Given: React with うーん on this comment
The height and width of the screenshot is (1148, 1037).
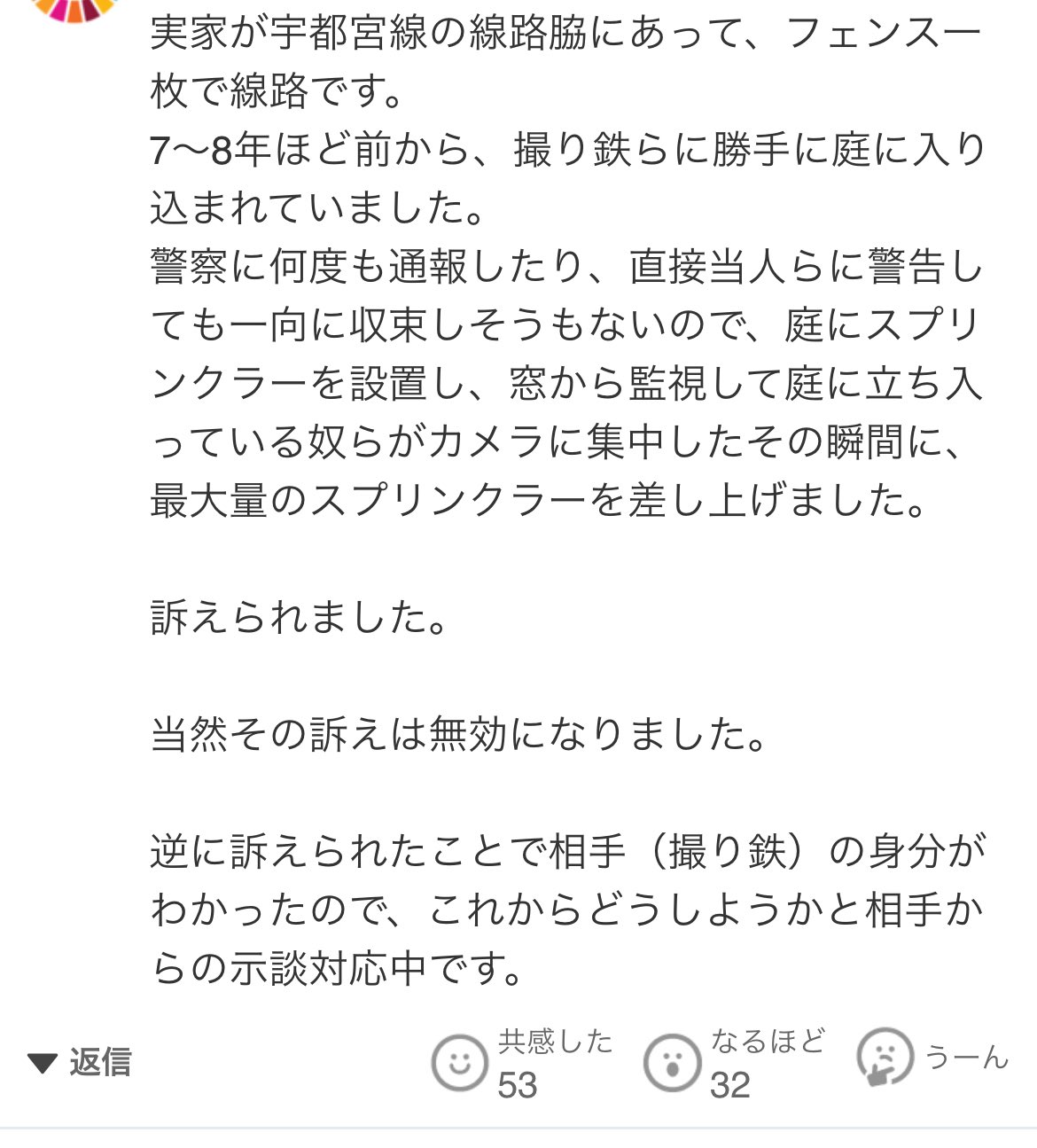Looking at the screenshot, I should click(x=885, y=1058).
